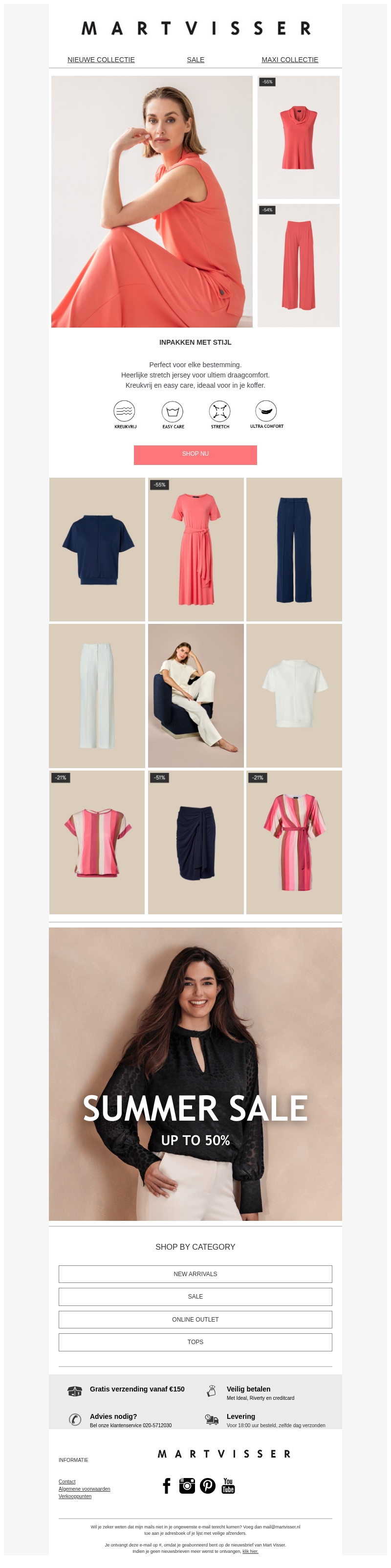Screen dimensions: 391x1568
Task: Open the Facebook icon
Action: (167, 1486)
